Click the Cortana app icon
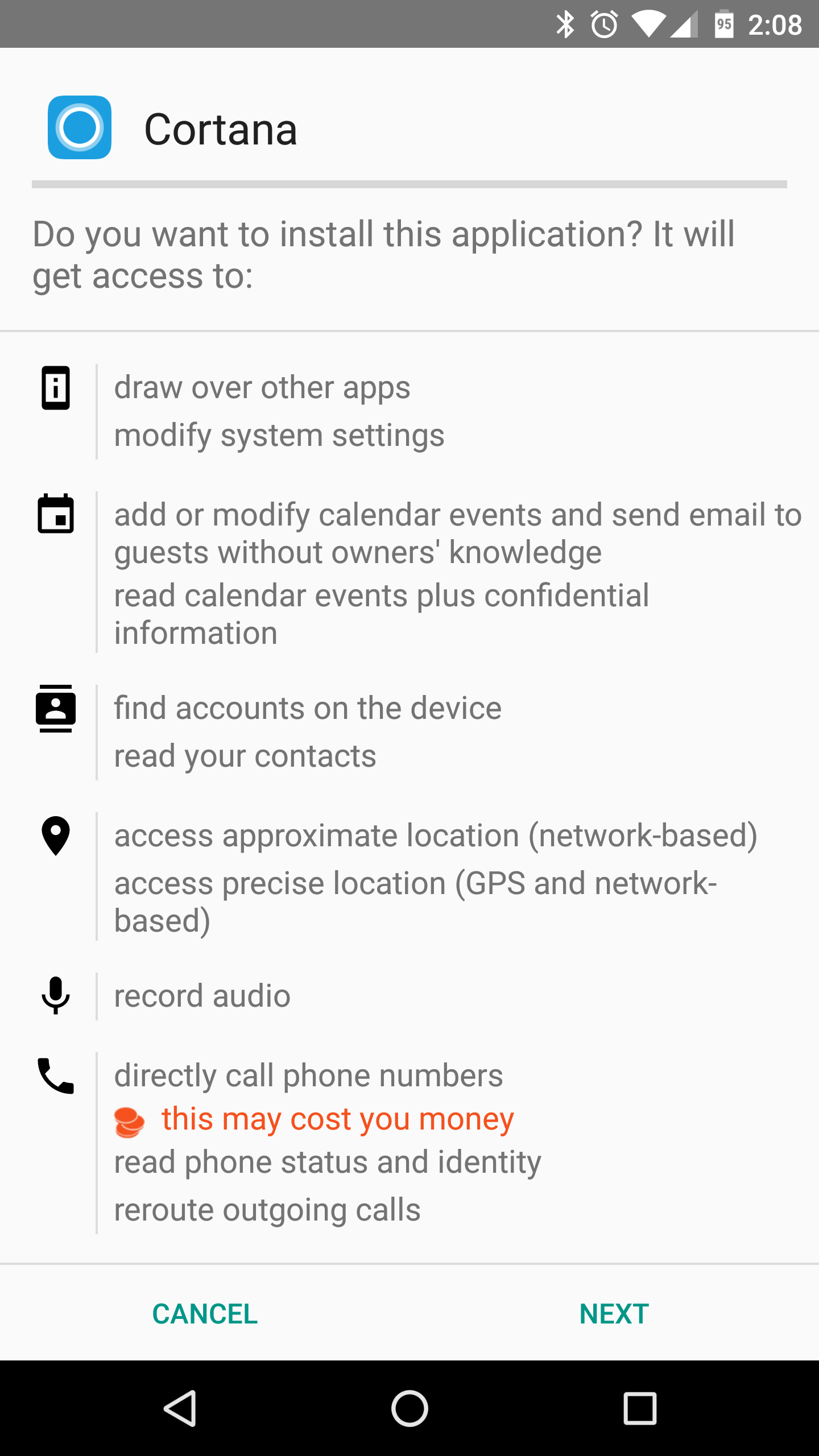 click(x=80, y=128)
